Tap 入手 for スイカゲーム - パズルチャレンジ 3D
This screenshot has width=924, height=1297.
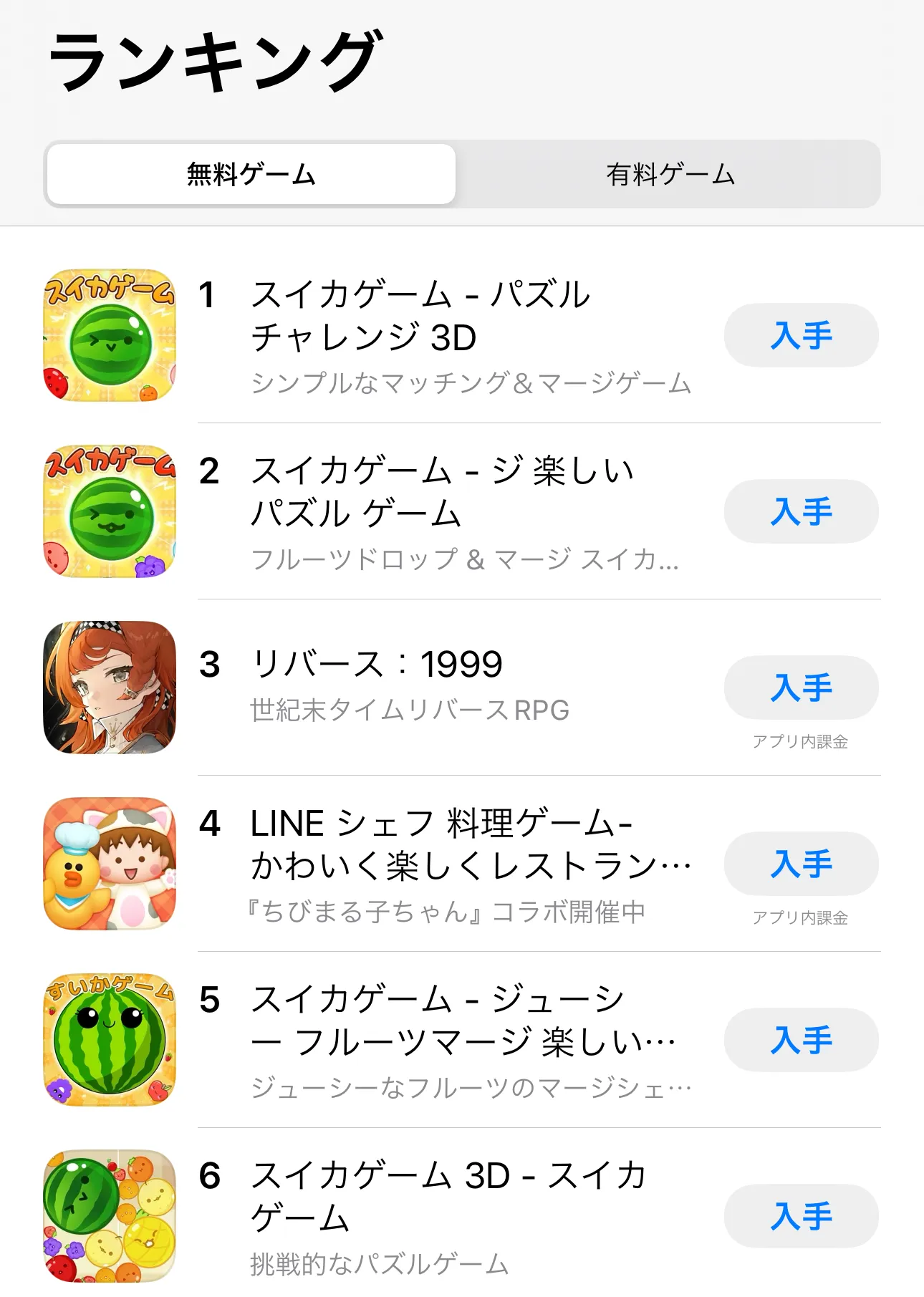pos(800,334)
